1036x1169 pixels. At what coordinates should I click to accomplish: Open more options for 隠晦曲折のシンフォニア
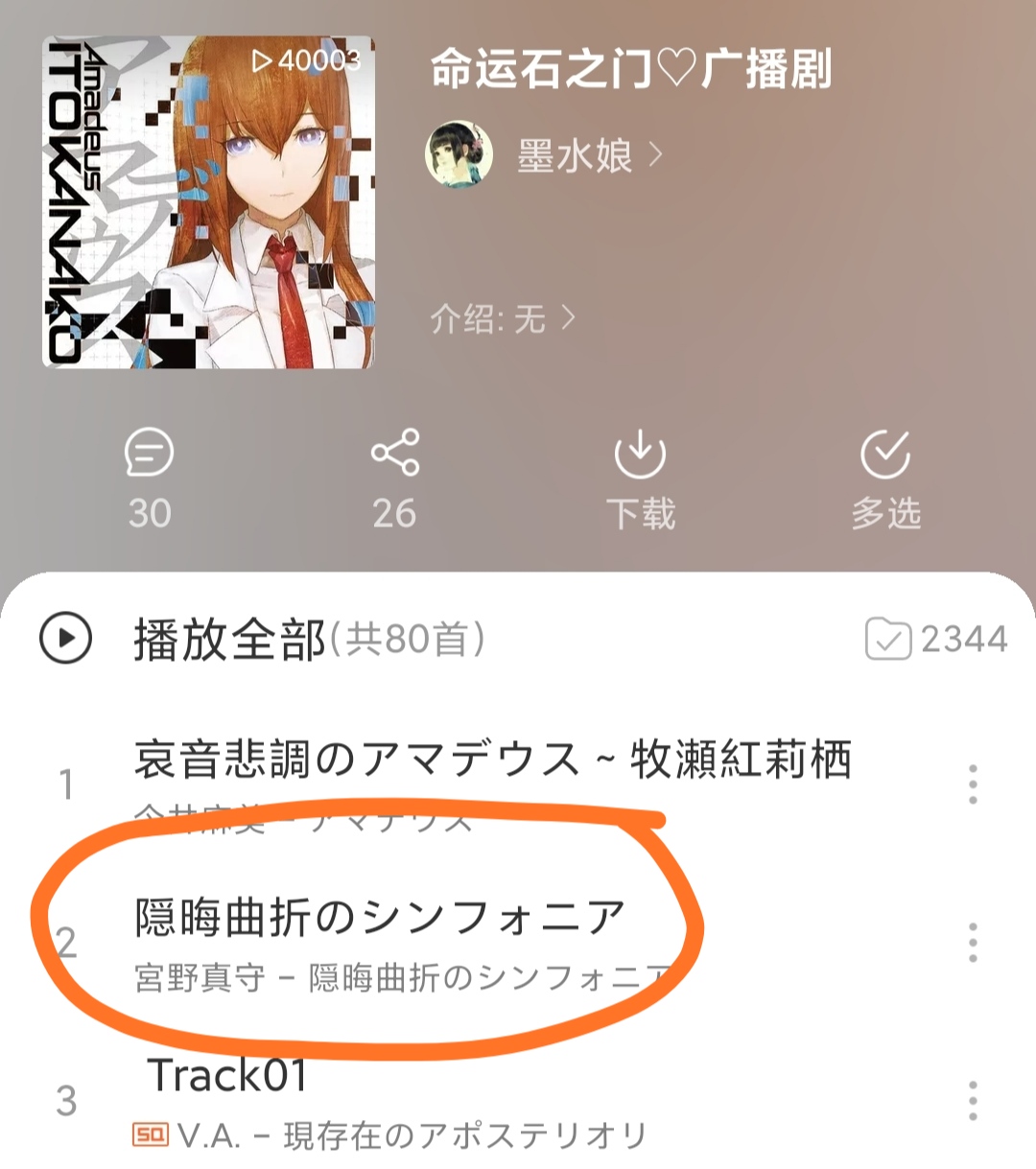pyautogui.click(x=973, y=943)
